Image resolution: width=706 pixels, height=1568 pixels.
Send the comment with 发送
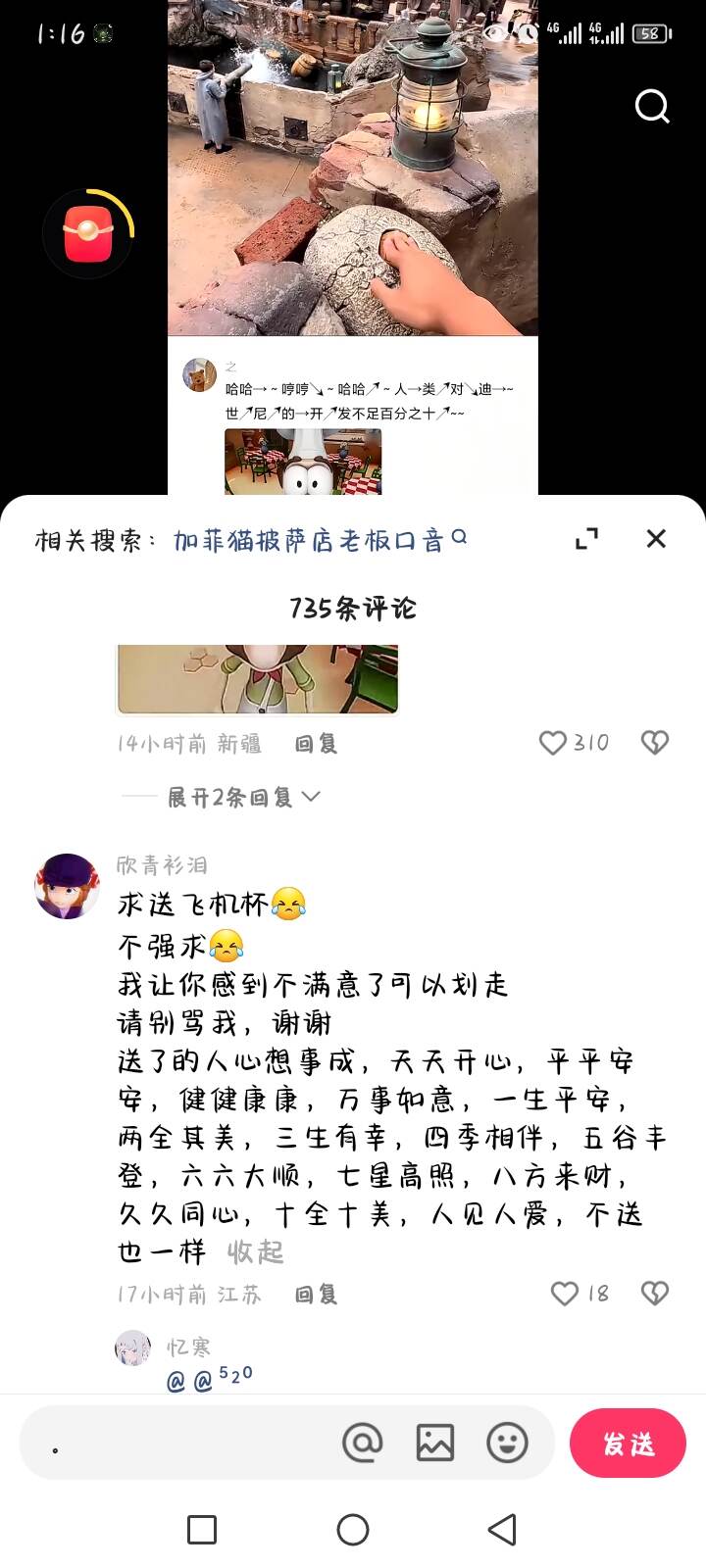coord(628,1443)
